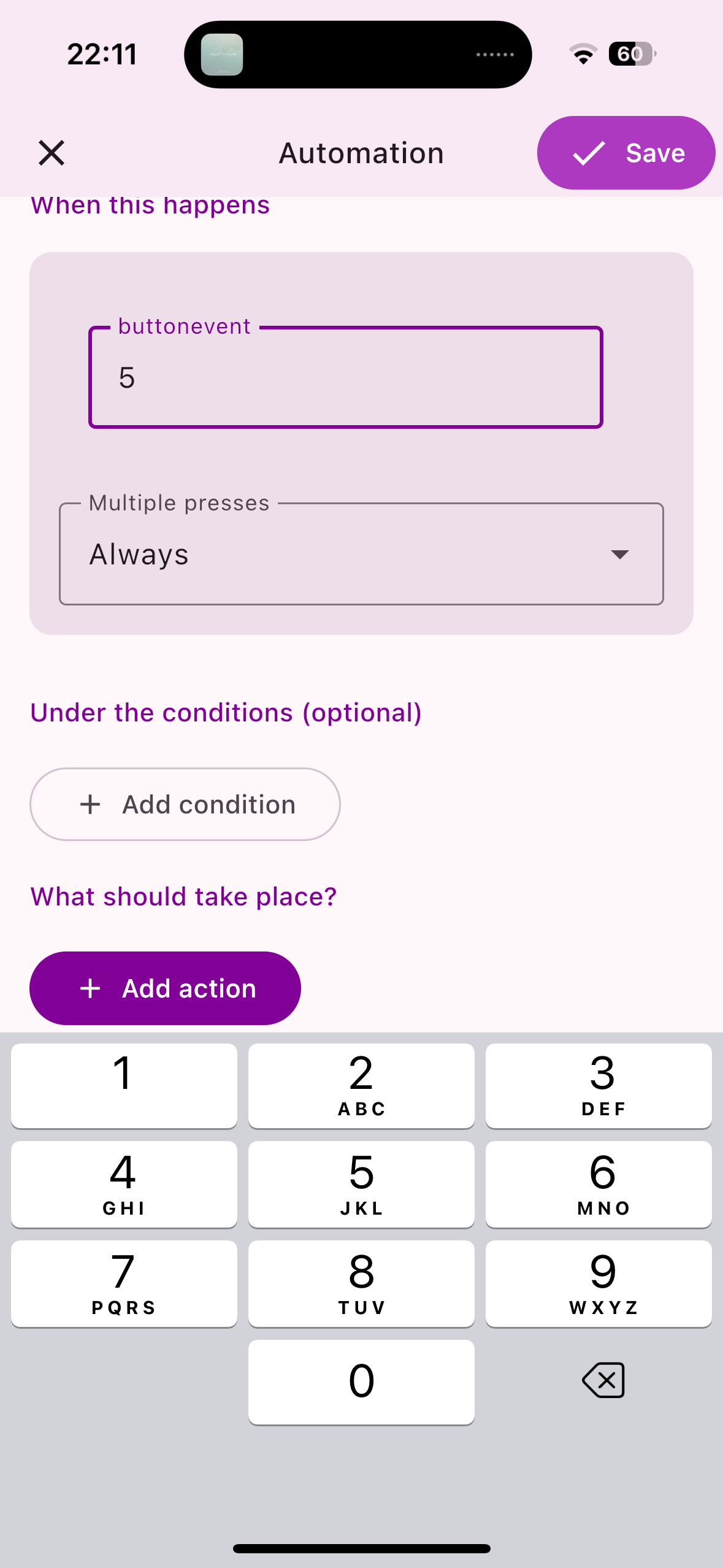Tap the backspace key on keypad
Image resolution: width=723 pixels, height=1568 pixels.
click(603, 1380)
